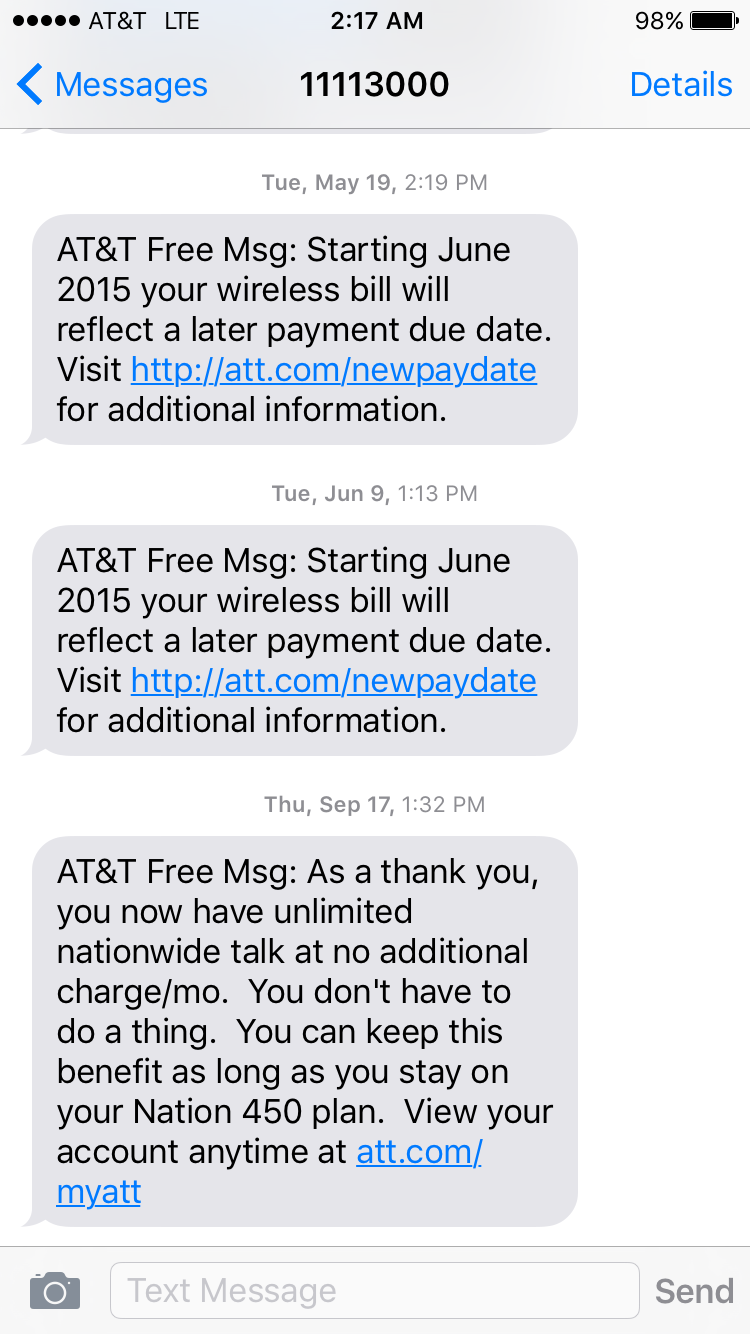This screenshot has height=1334, width=750.
Task: Tap the camera icon to attach photo
Action: [54, 1291]
